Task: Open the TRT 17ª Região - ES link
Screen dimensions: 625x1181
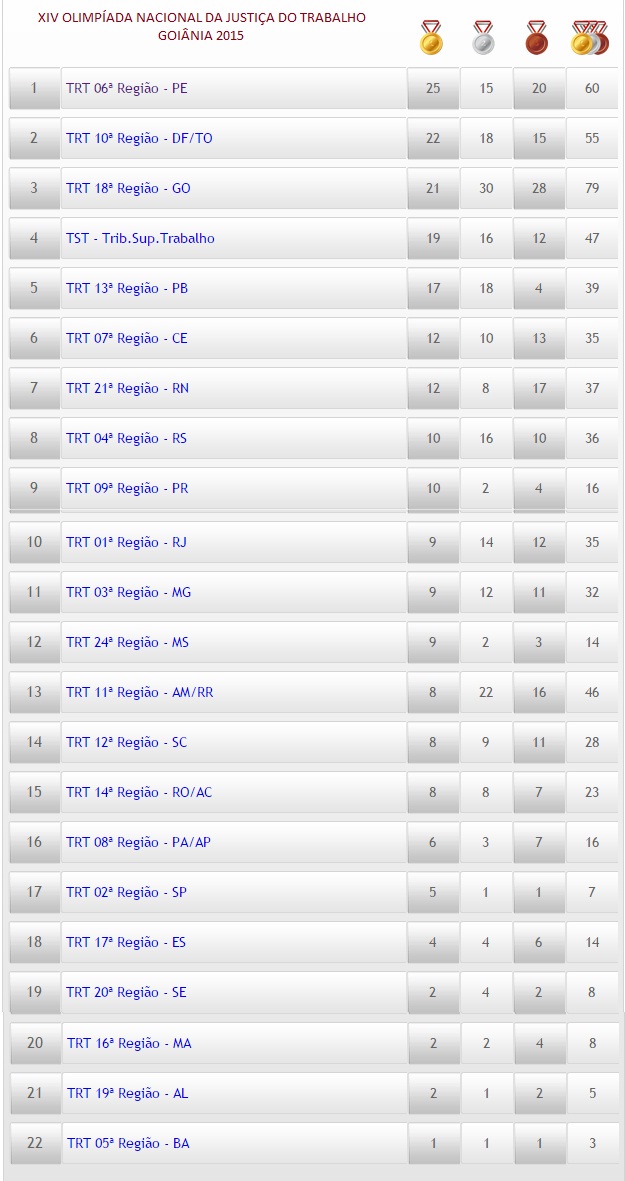Action: coord(126,942)
